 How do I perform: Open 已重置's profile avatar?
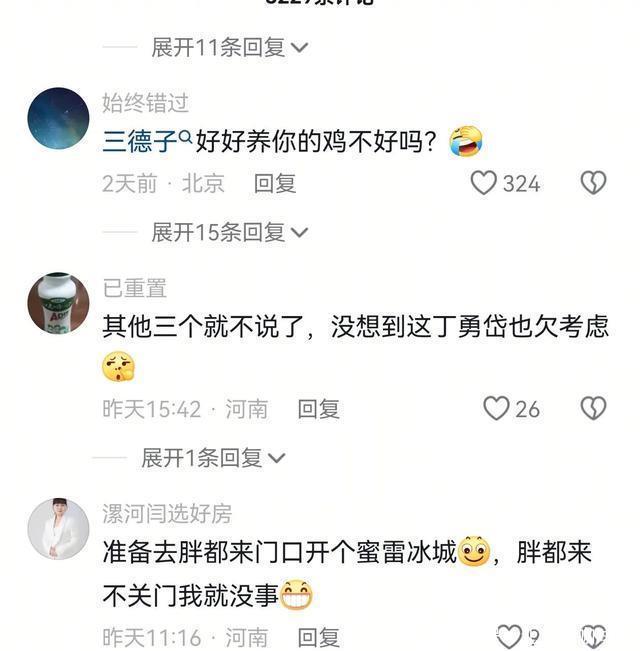point(58,303)
